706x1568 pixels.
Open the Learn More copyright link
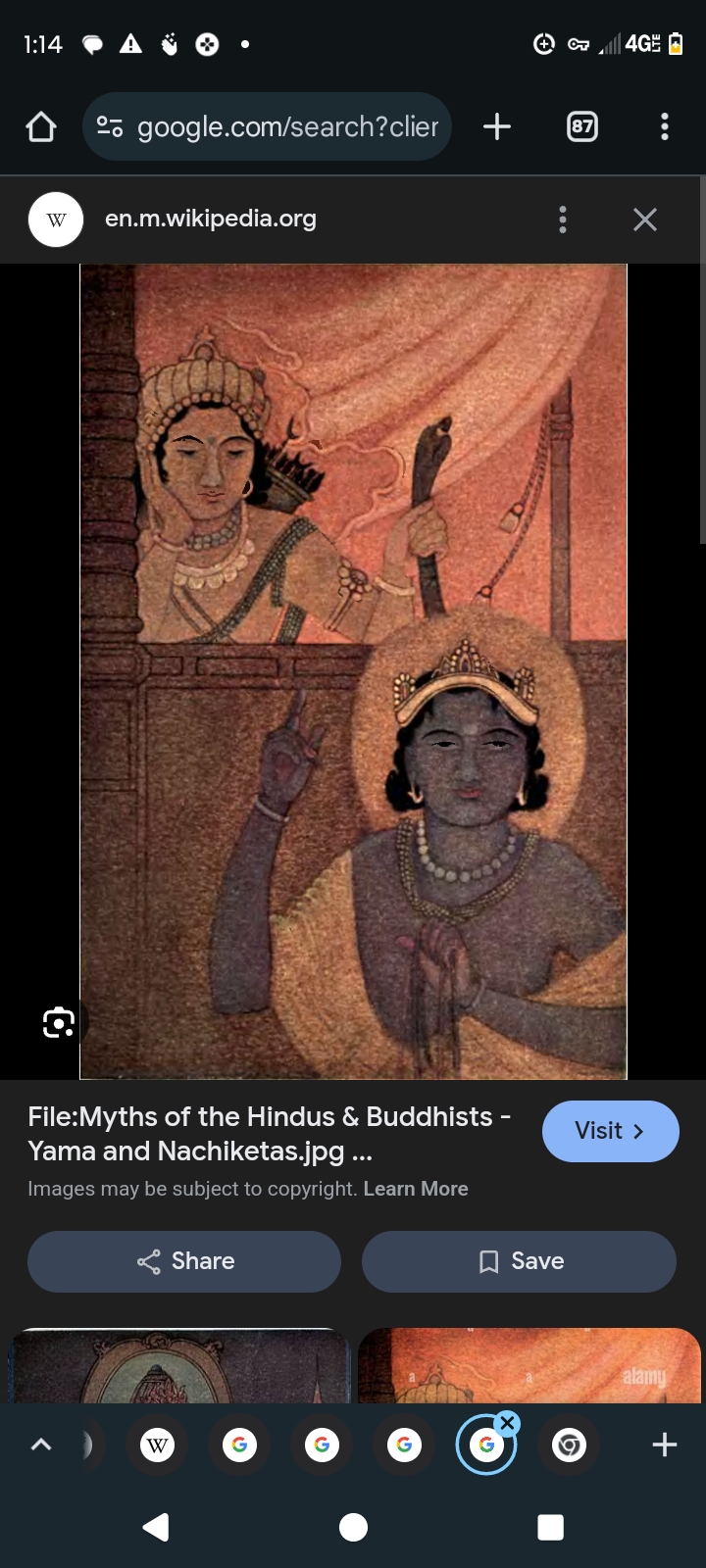[x=416, y=1189]
